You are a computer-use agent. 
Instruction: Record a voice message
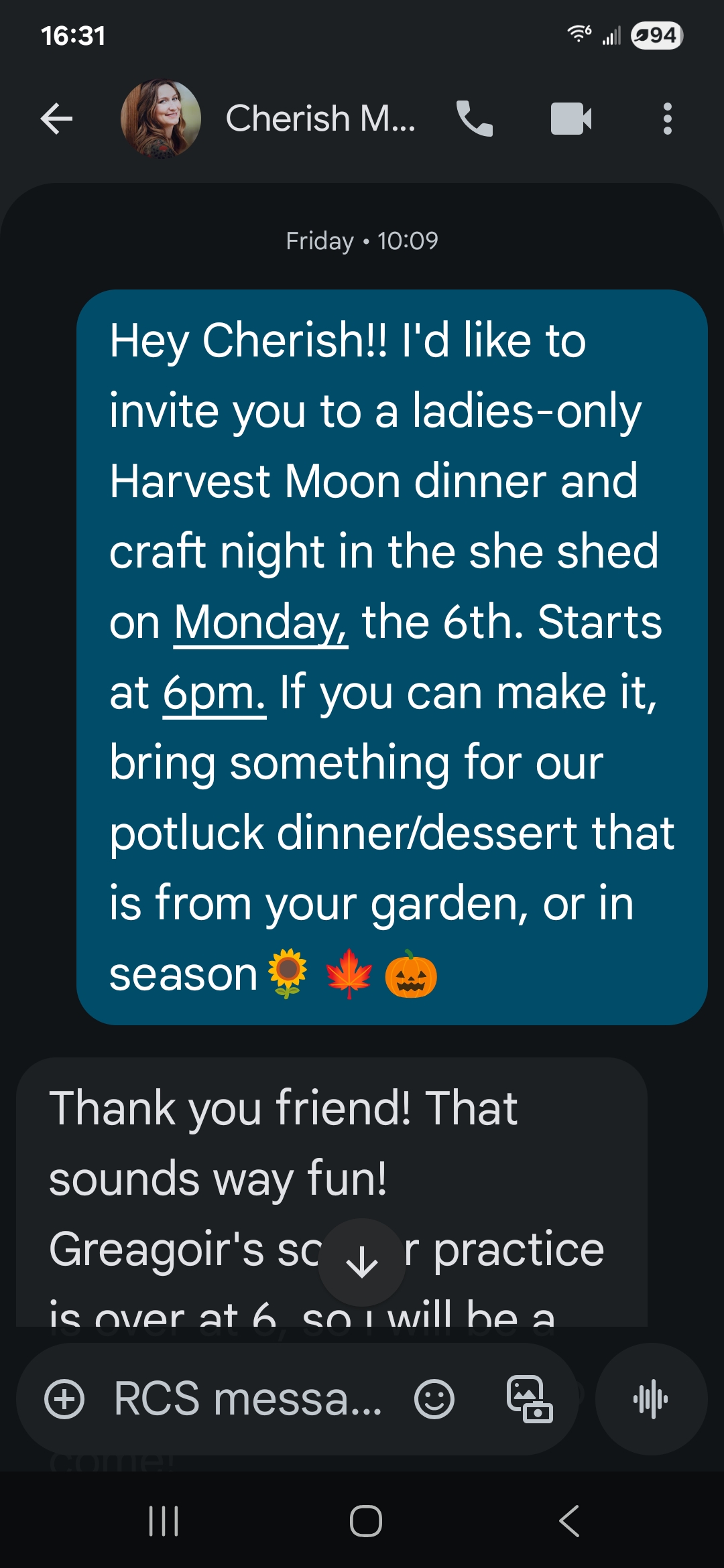coord(651,1399)
